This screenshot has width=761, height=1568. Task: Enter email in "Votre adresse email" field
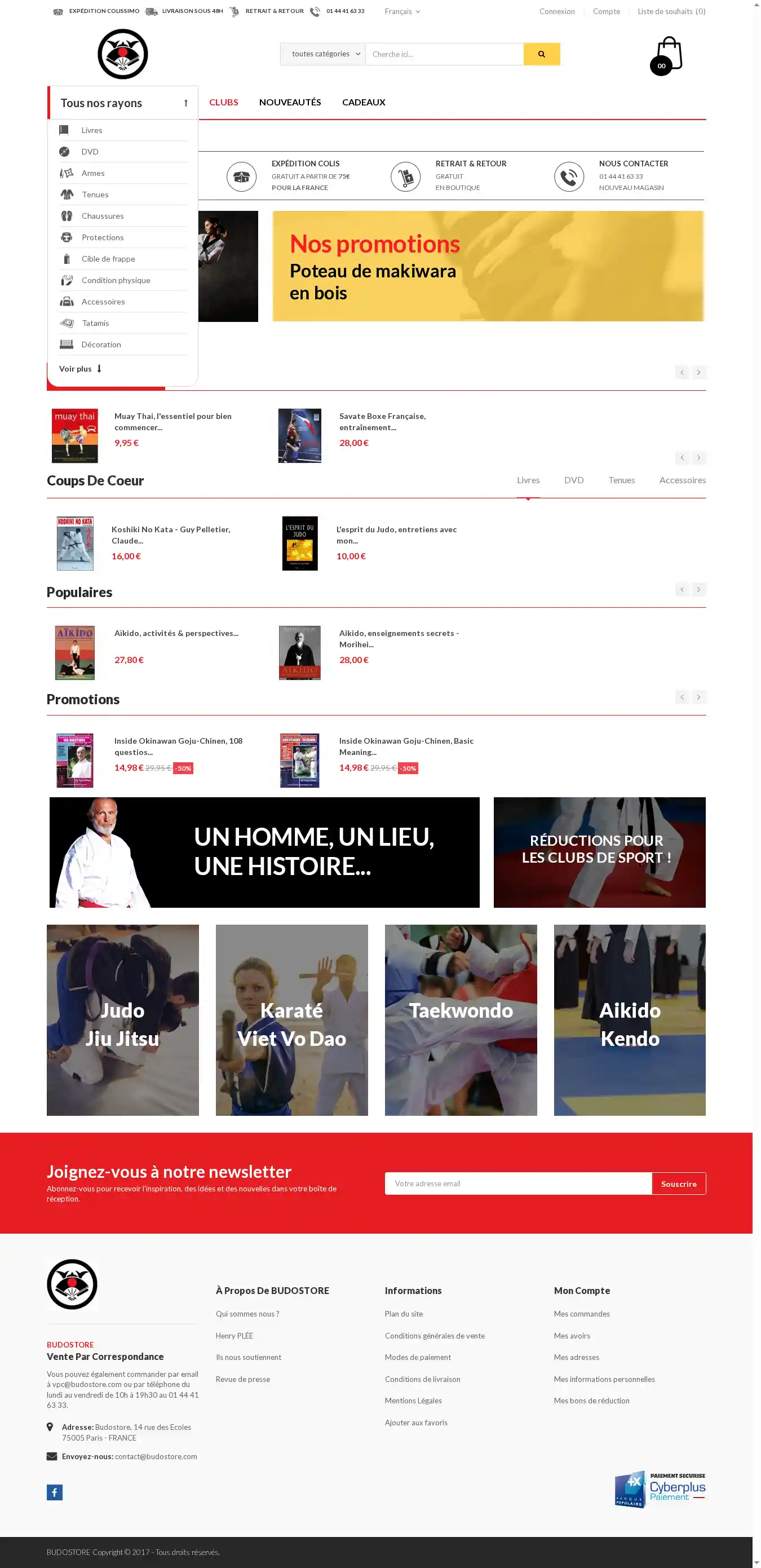pyautogui.click(x=517, y=1183)
